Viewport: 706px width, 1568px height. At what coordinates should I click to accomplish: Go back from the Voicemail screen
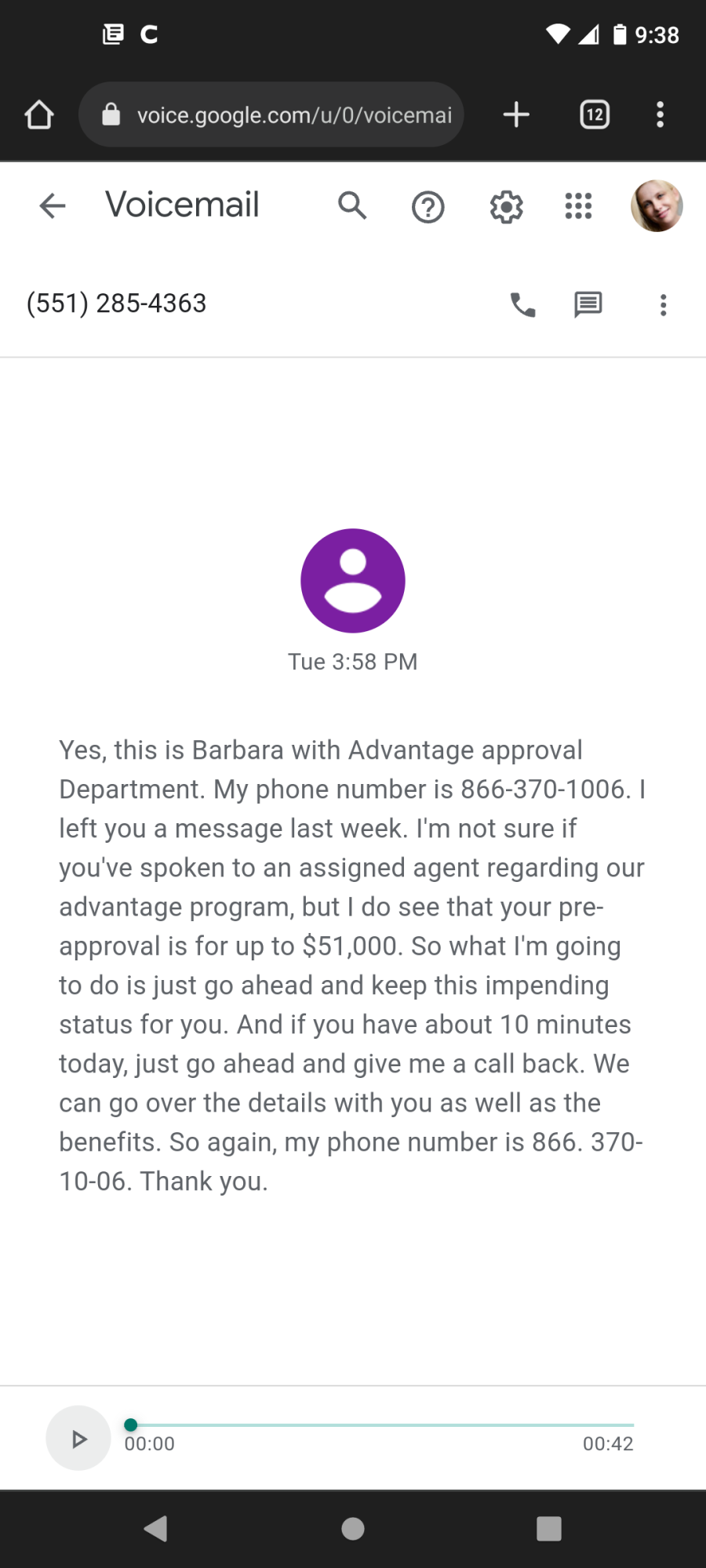[53, 206]
